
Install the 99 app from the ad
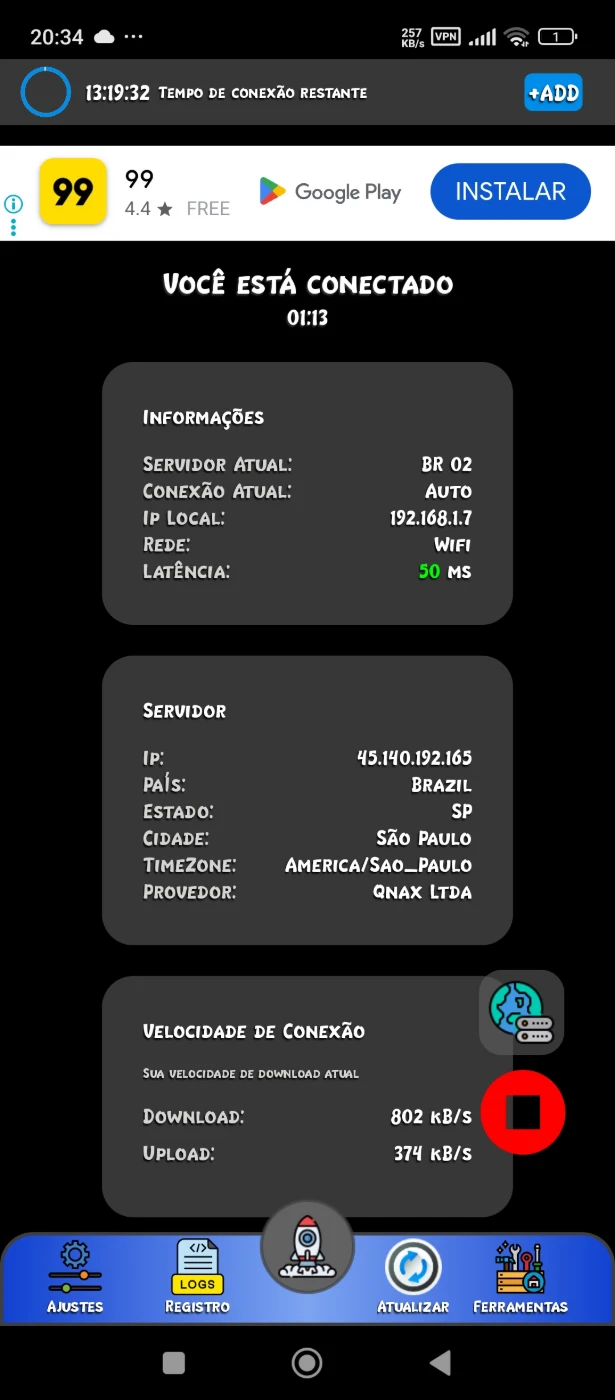pos(510,191)
